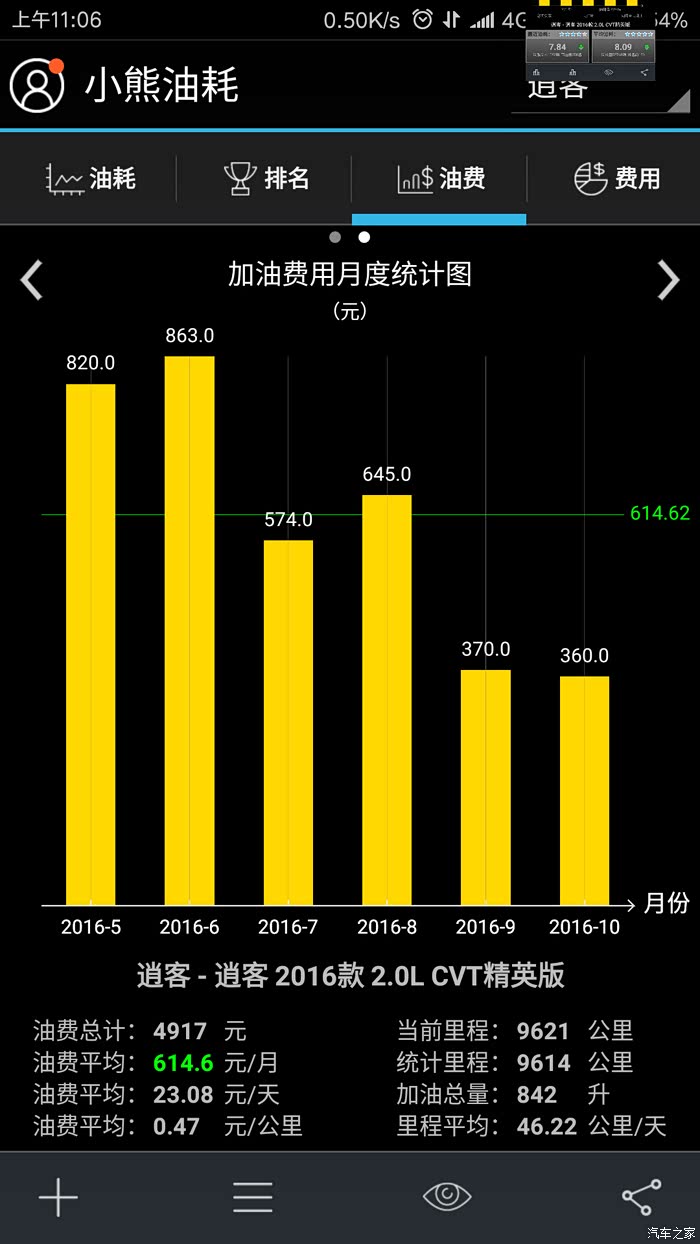The image size is (700, 1244).
Task: Switch to the 油耗 tab
Action: [x=91, y=179]
